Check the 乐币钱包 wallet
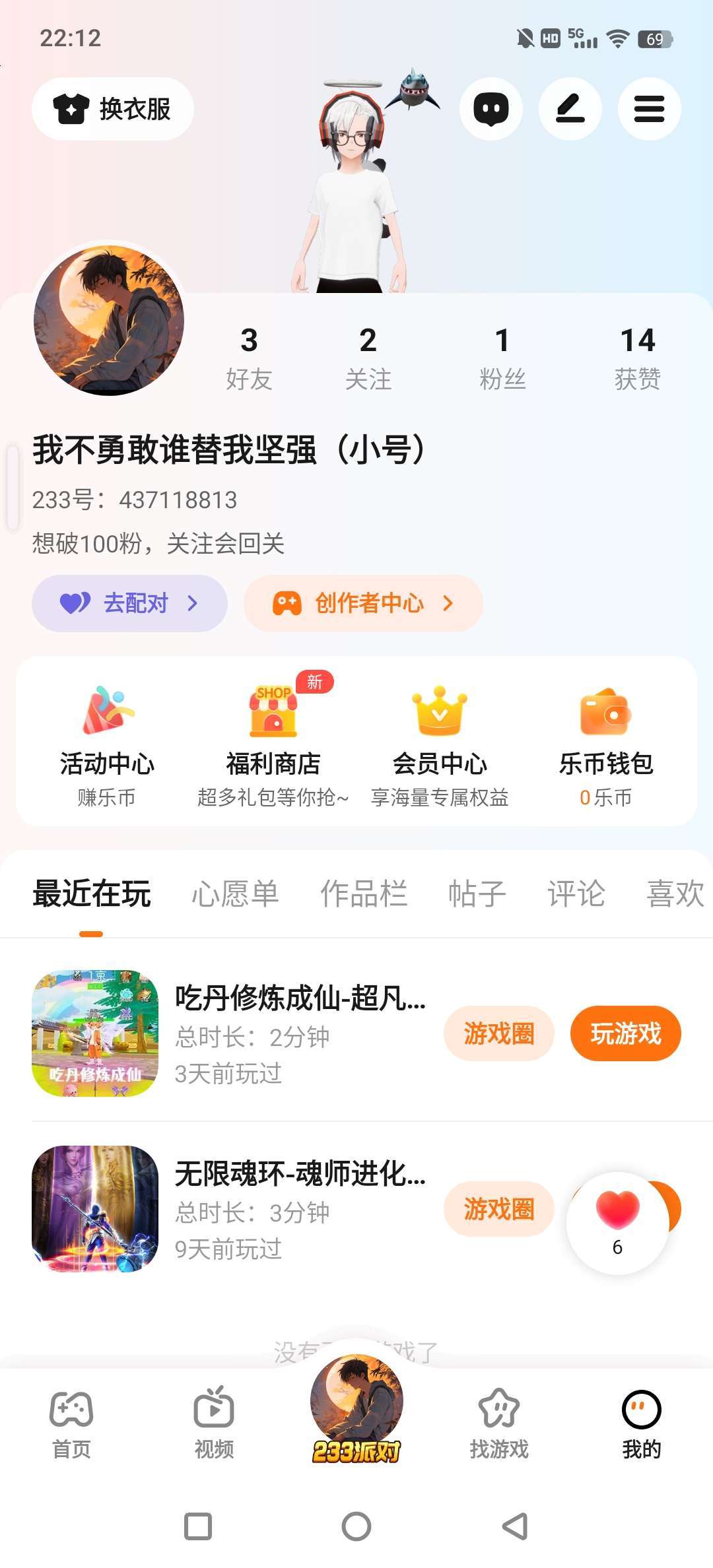713x1568 pixels. click(606, 742)
